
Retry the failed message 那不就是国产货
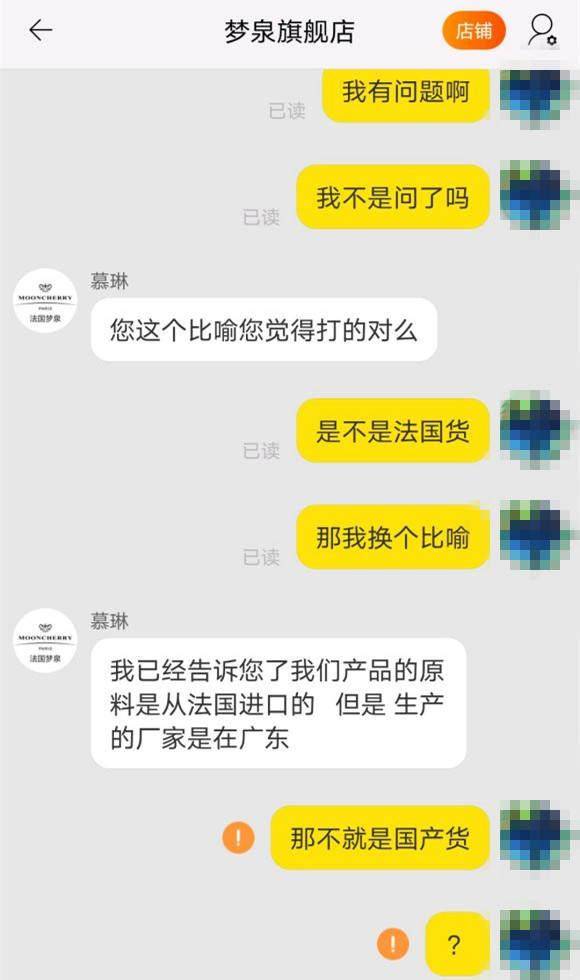coord(238,836)
